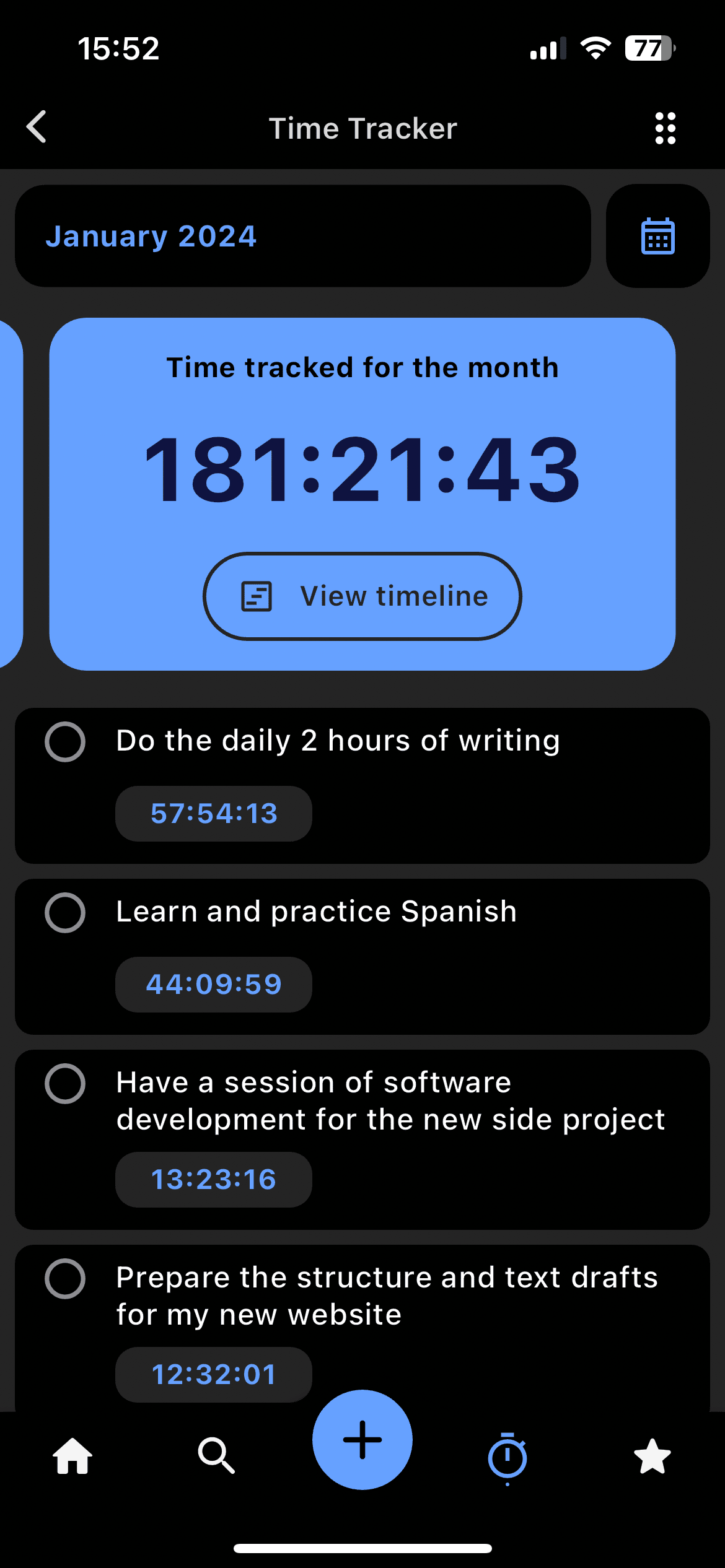Check off 'Learn and practice Spanish'
This screenshot has height=1568, width=725.
pos(65,912)
